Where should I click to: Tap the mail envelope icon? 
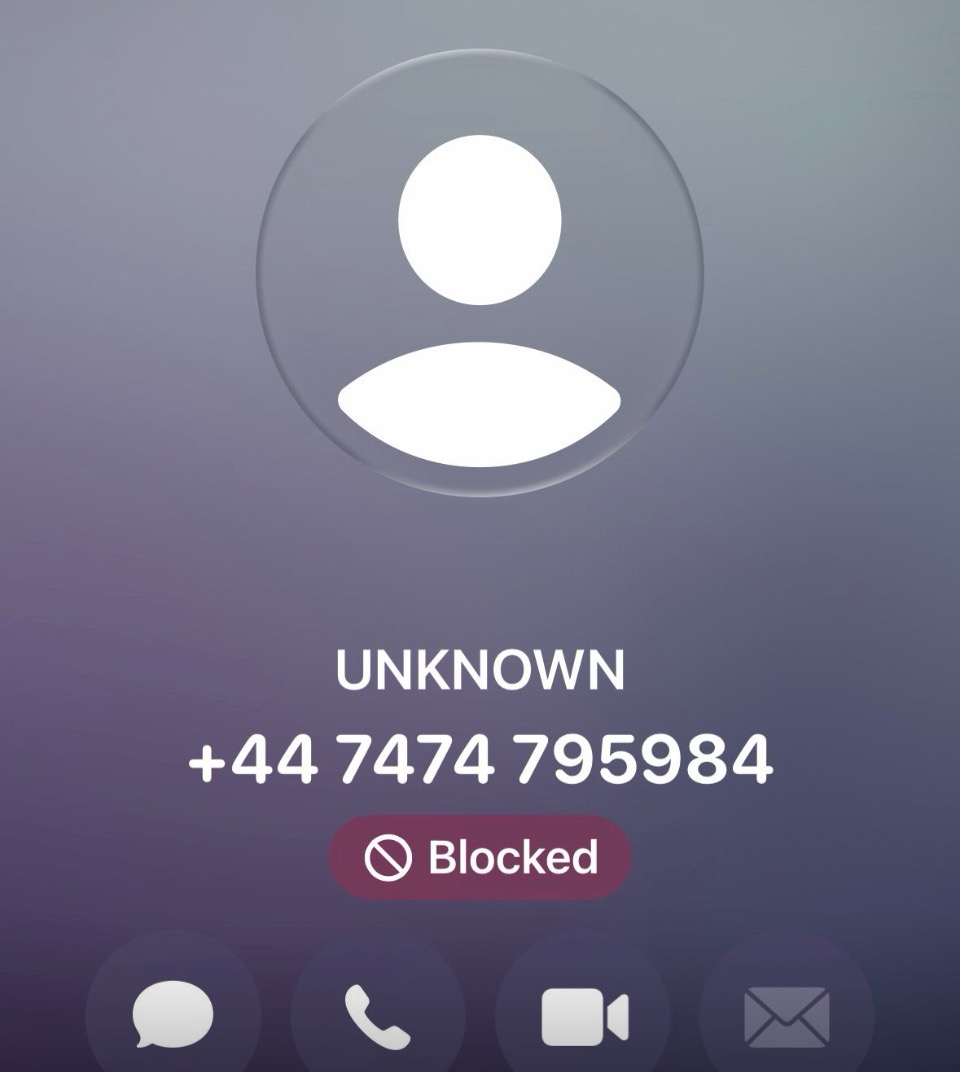pyautogui.click(x=787, y=1016)
